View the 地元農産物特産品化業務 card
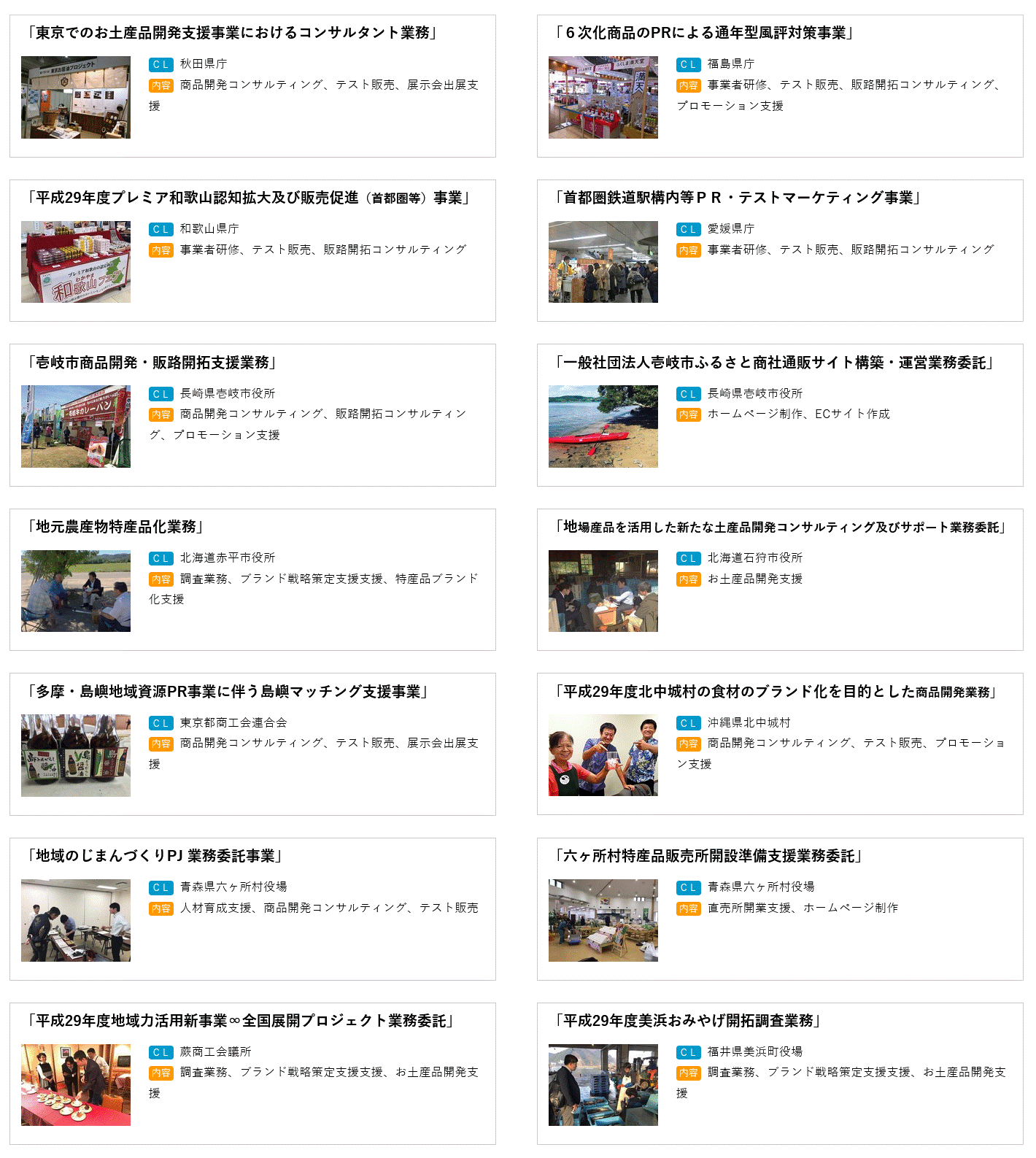Screen dimensions: 1036x1158 [x=252, y=579]
